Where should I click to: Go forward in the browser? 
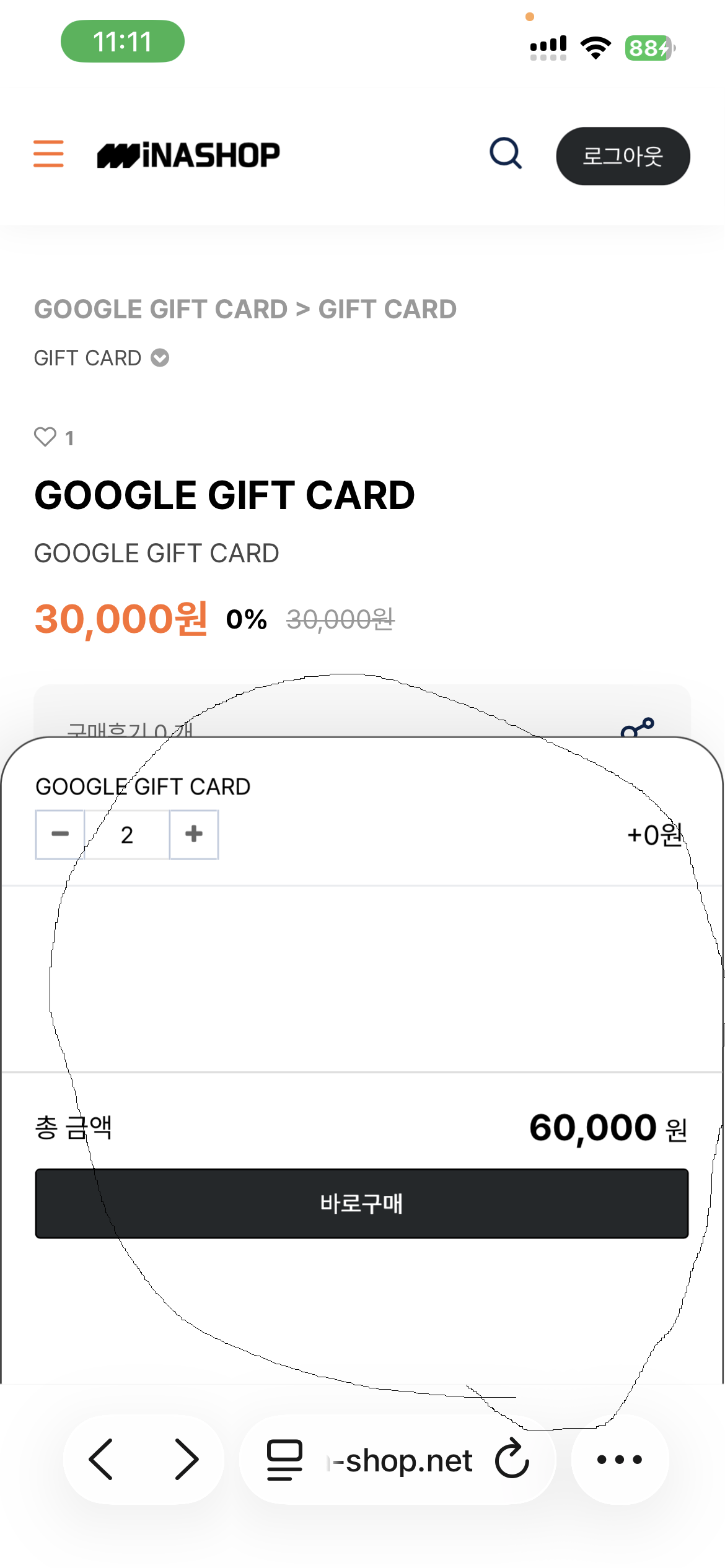pos(187,1460)
